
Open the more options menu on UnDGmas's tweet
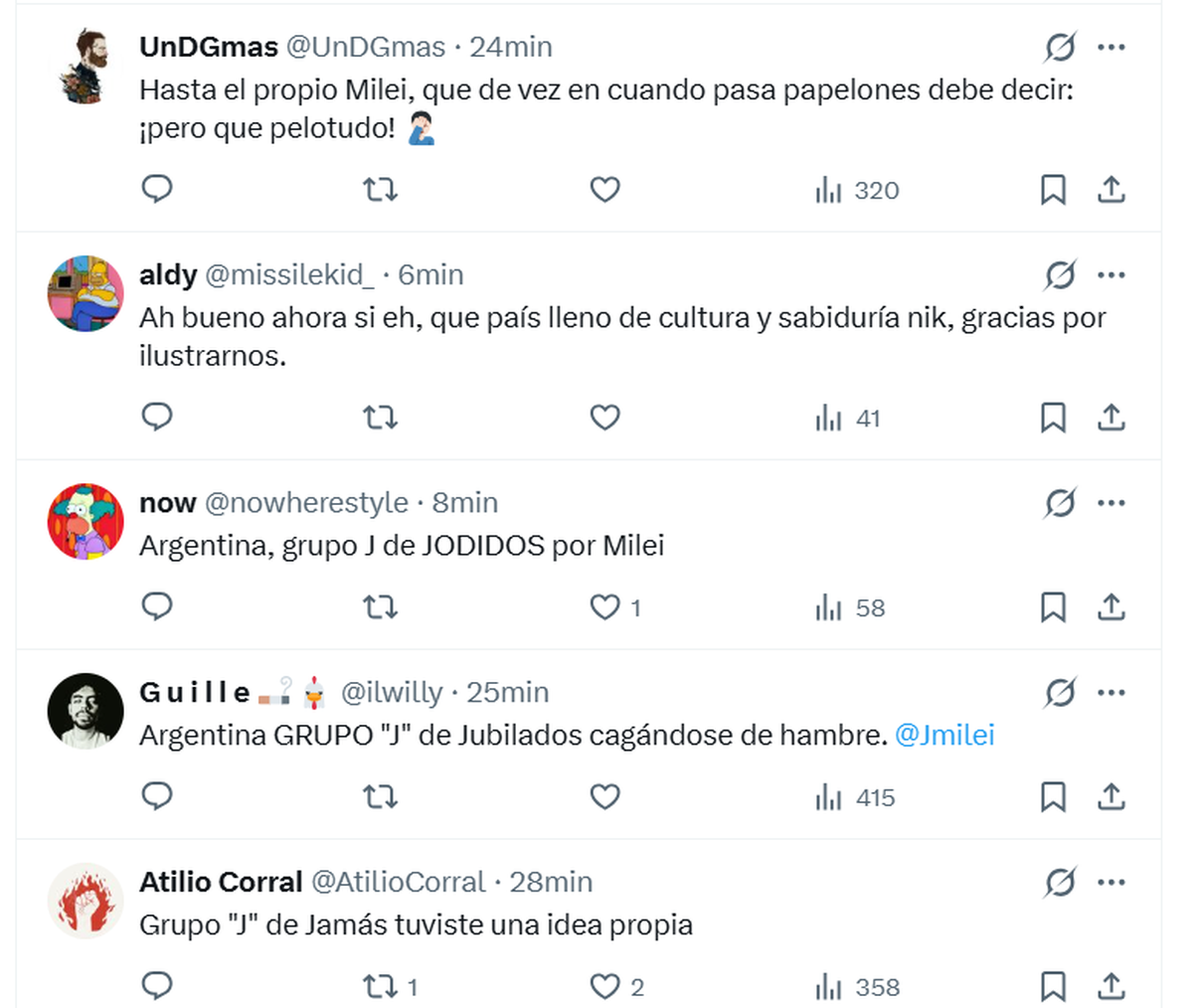point(1110,47)
